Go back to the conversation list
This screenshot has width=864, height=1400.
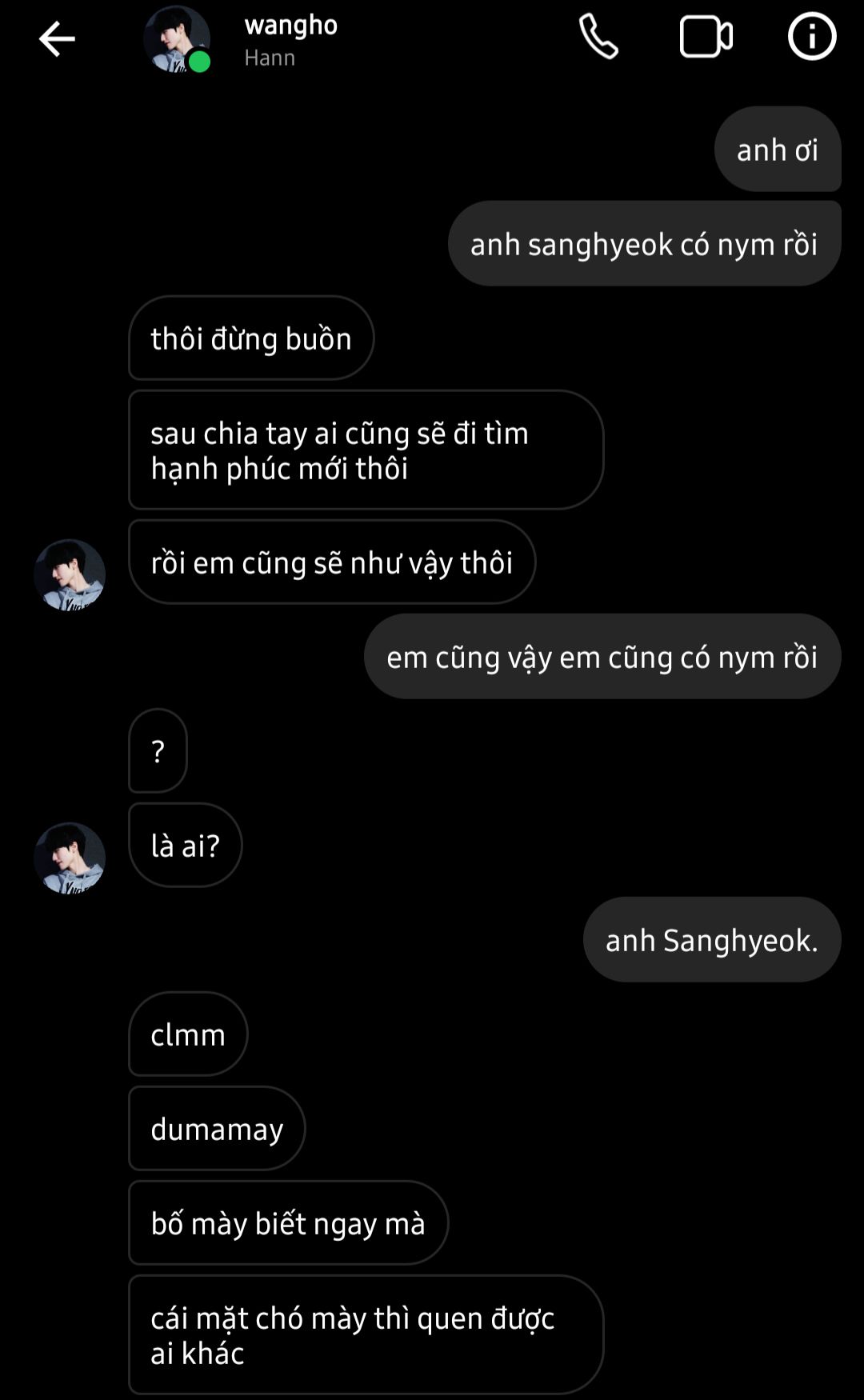[57, 38]
